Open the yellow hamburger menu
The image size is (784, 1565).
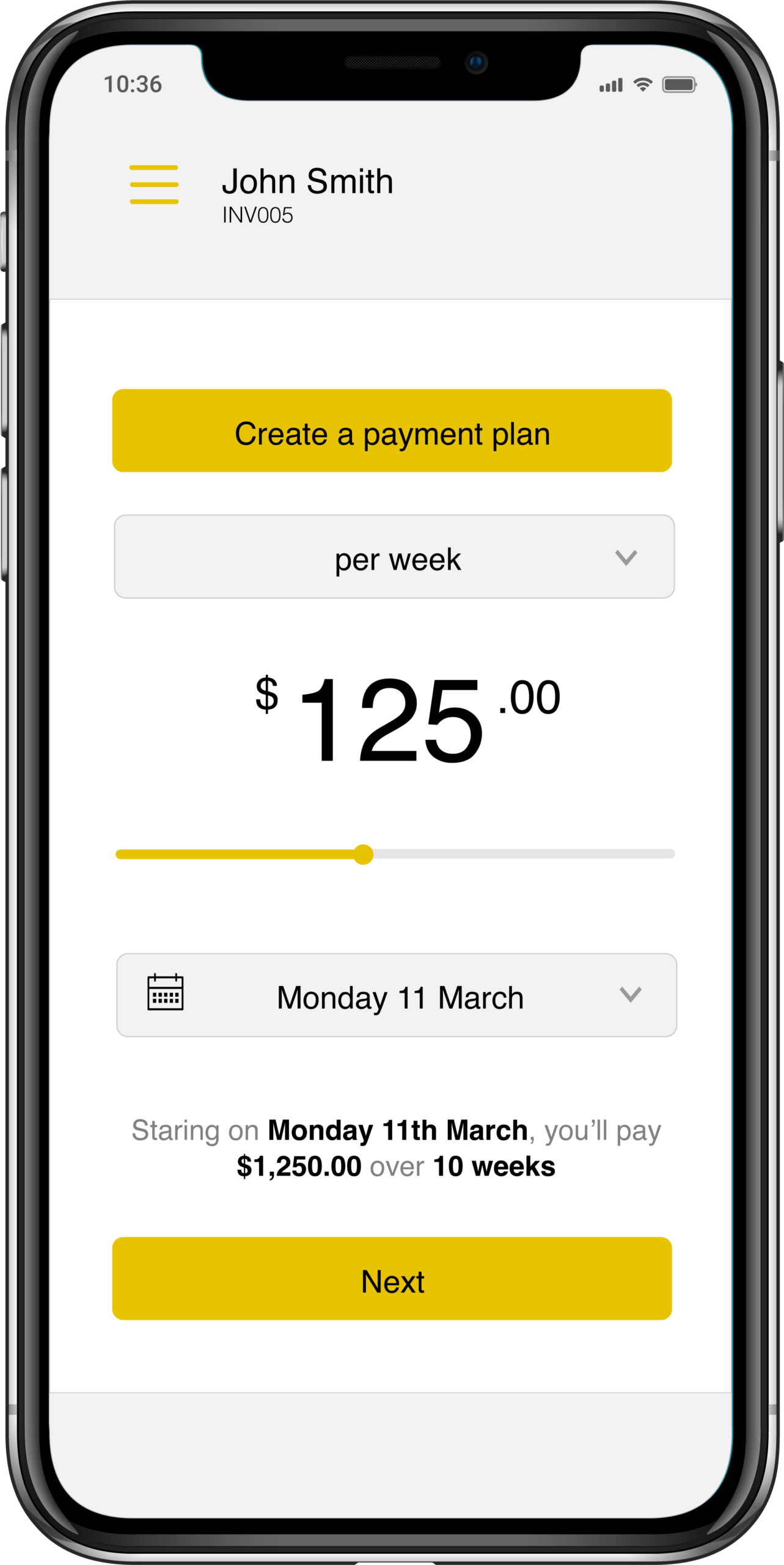(154, 184)
